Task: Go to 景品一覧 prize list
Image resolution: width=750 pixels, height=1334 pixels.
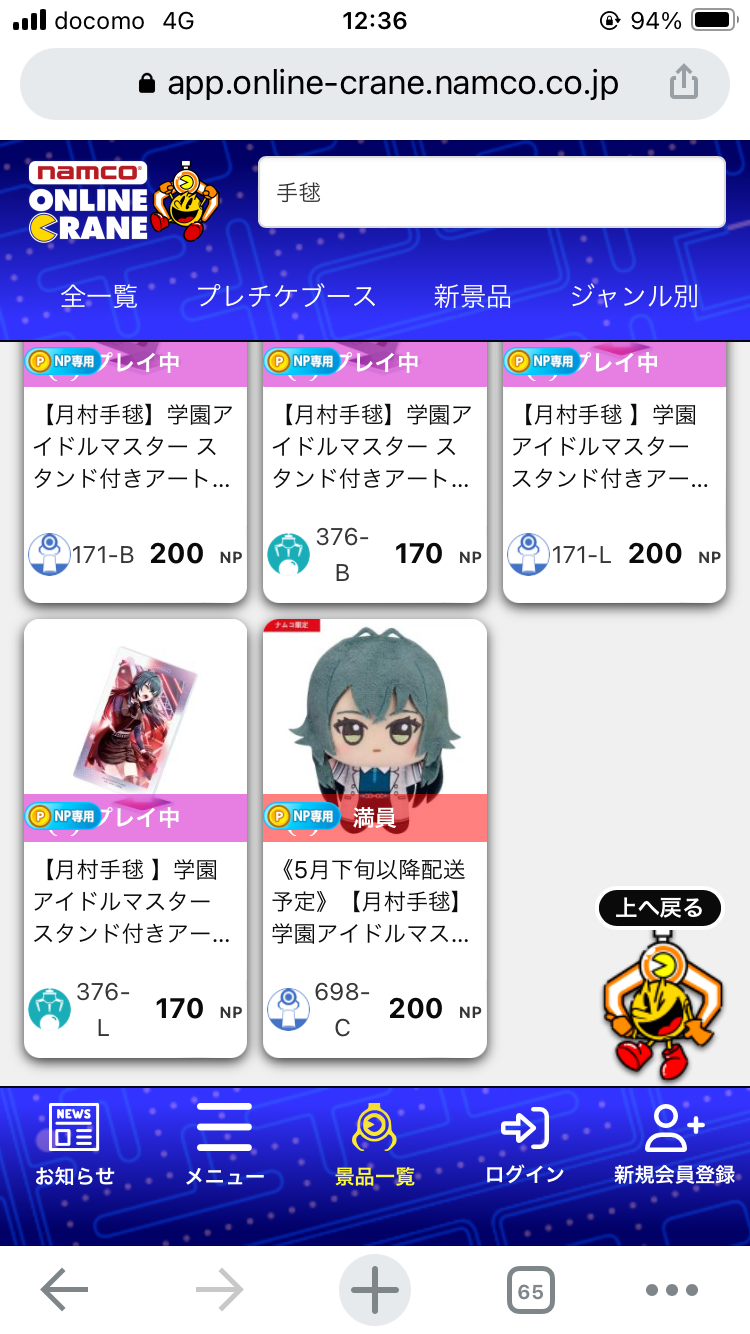Action: point(375,1145)
